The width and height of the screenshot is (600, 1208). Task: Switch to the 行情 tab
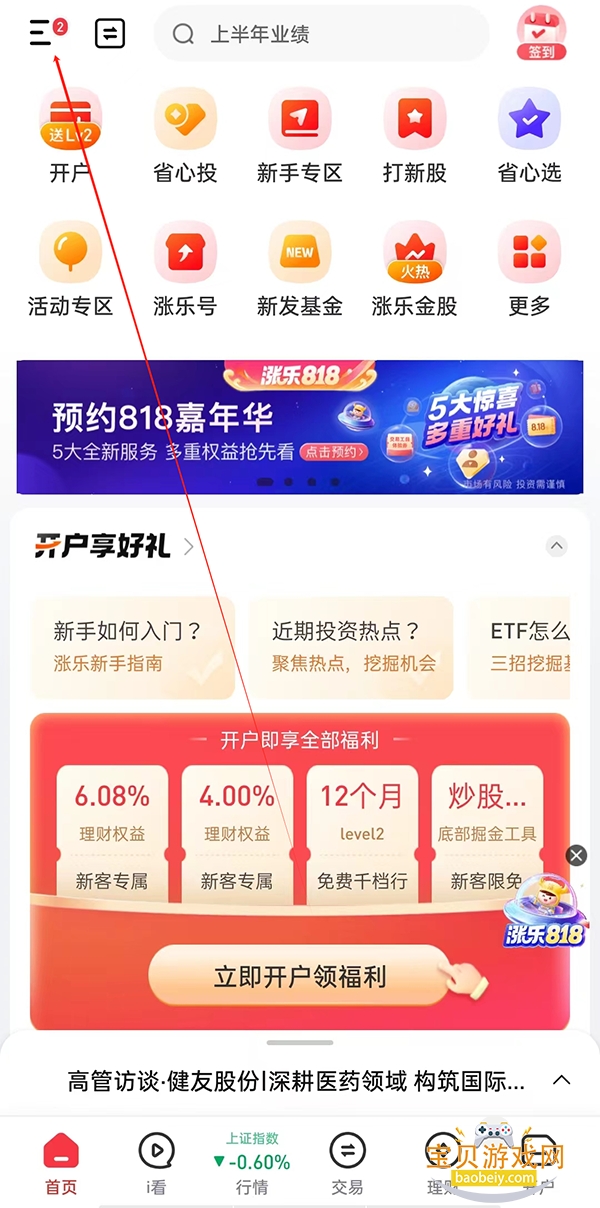coord(252,1165)
